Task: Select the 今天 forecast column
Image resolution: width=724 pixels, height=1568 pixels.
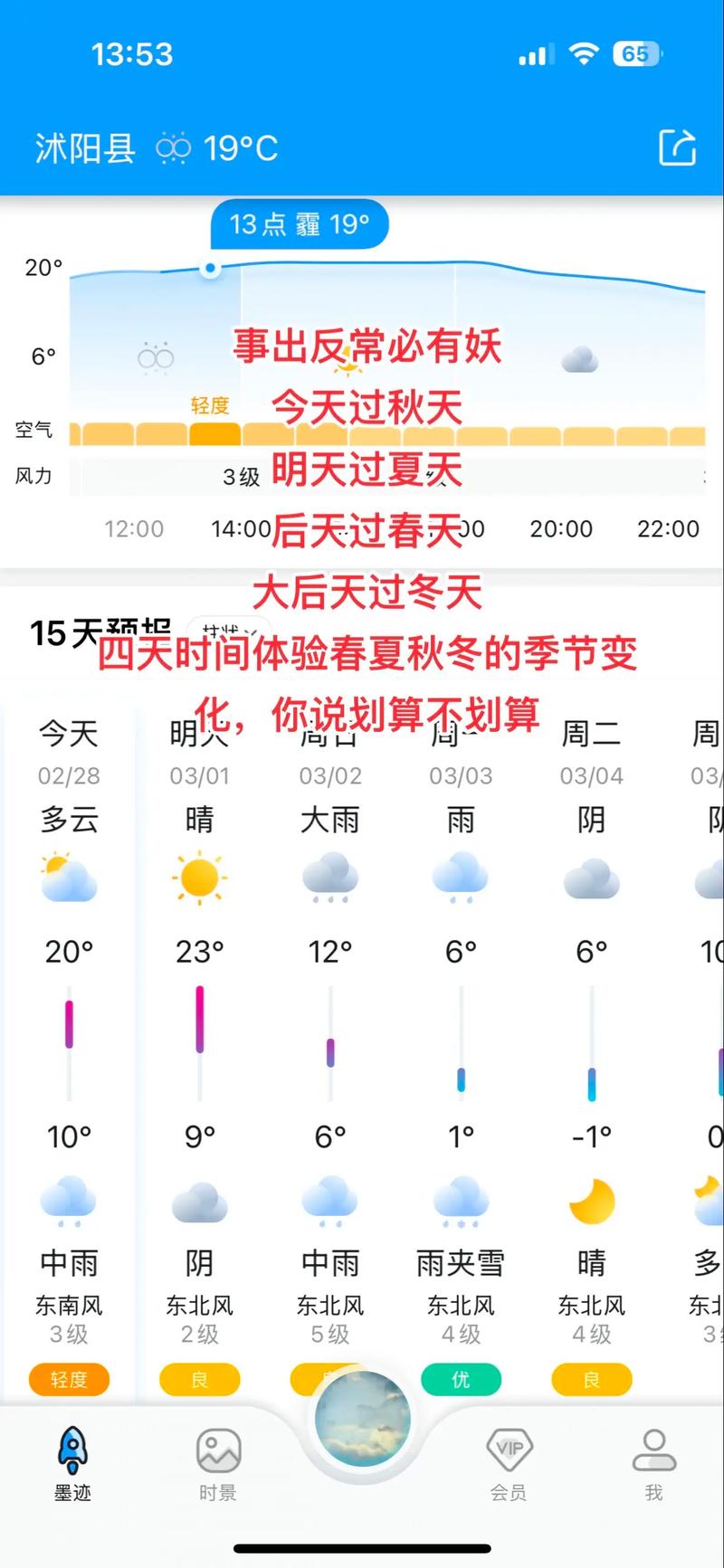Action: tap(68, 733)
